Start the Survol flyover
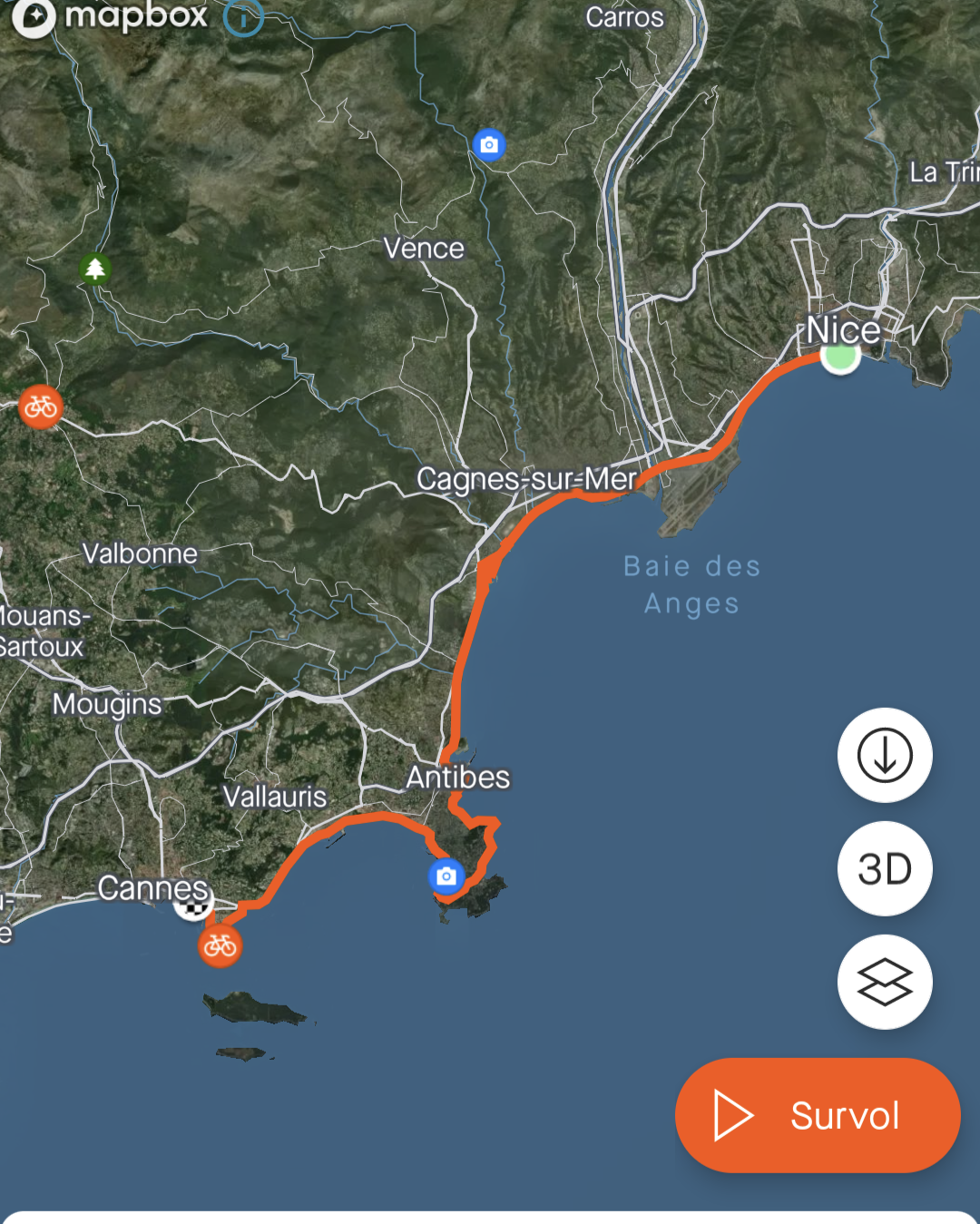Image resolution: width=980 pixels, height=1224 pixels. click(x=817, y=1115)
